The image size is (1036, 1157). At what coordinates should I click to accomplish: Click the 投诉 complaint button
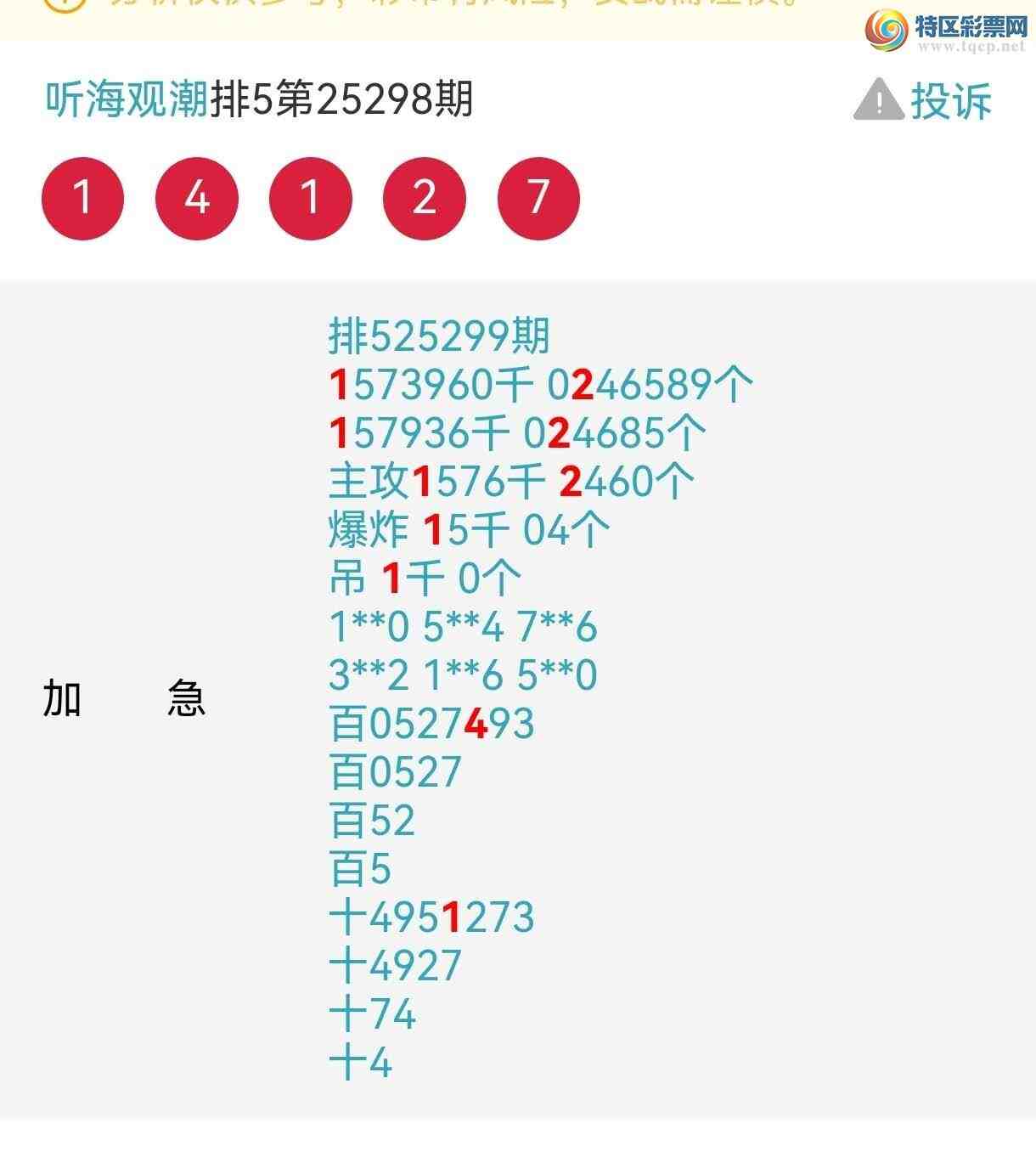click(x=953, y=99)
